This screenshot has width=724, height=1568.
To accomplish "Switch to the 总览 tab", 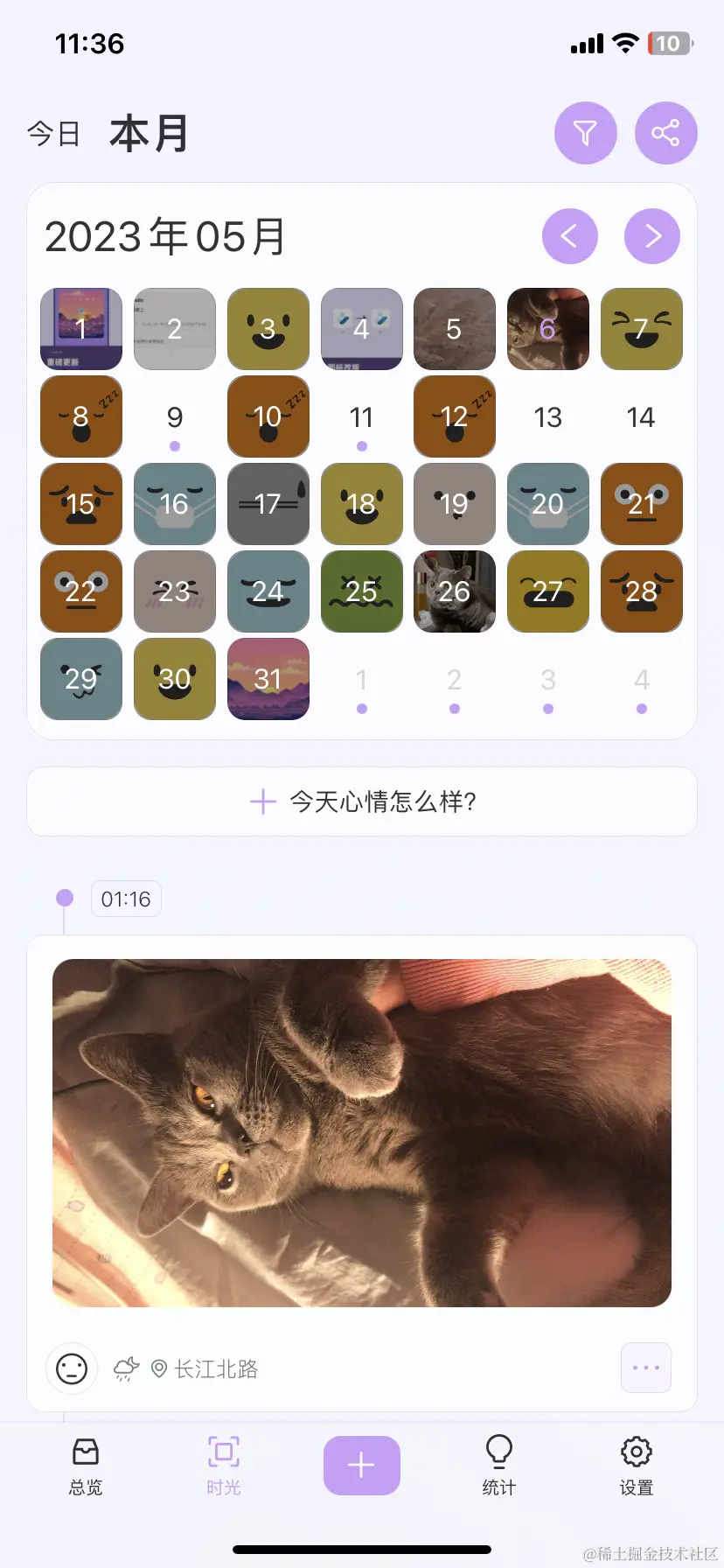I will click(86, 1465).
